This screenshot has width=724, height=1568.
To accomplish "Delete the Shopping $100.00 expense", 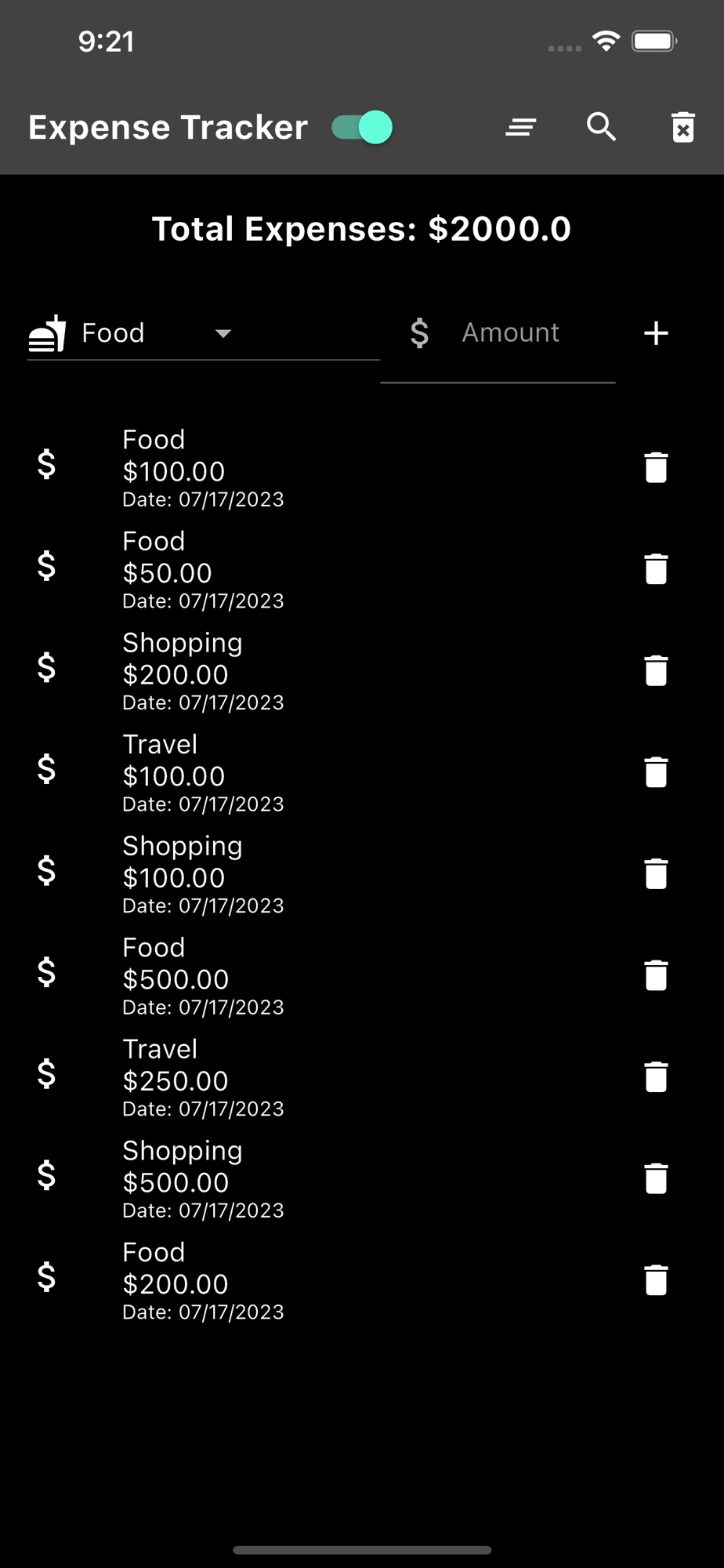I will tap(656, 874).
